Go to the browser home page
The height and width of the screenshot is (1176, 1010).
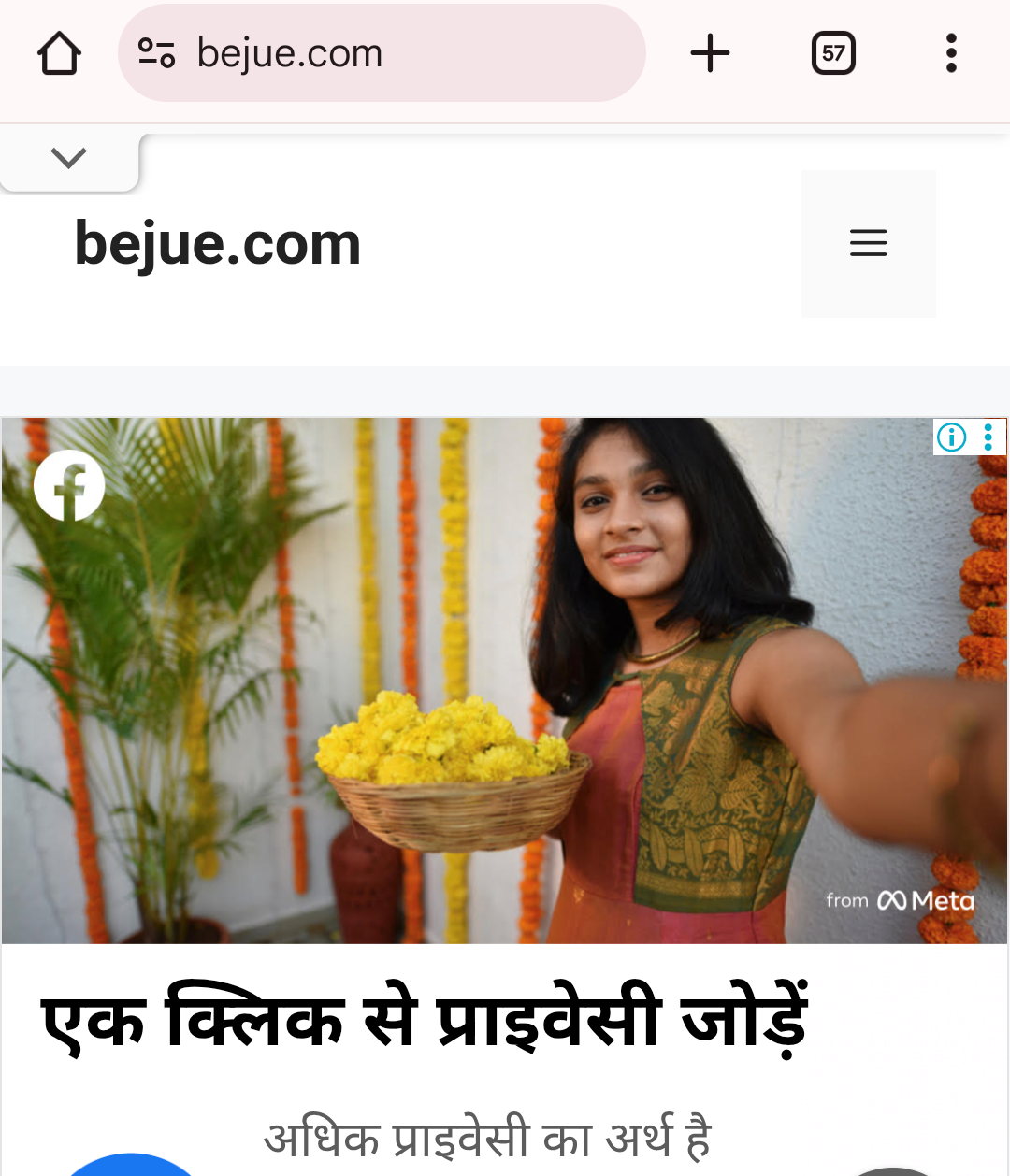(59, 53)
